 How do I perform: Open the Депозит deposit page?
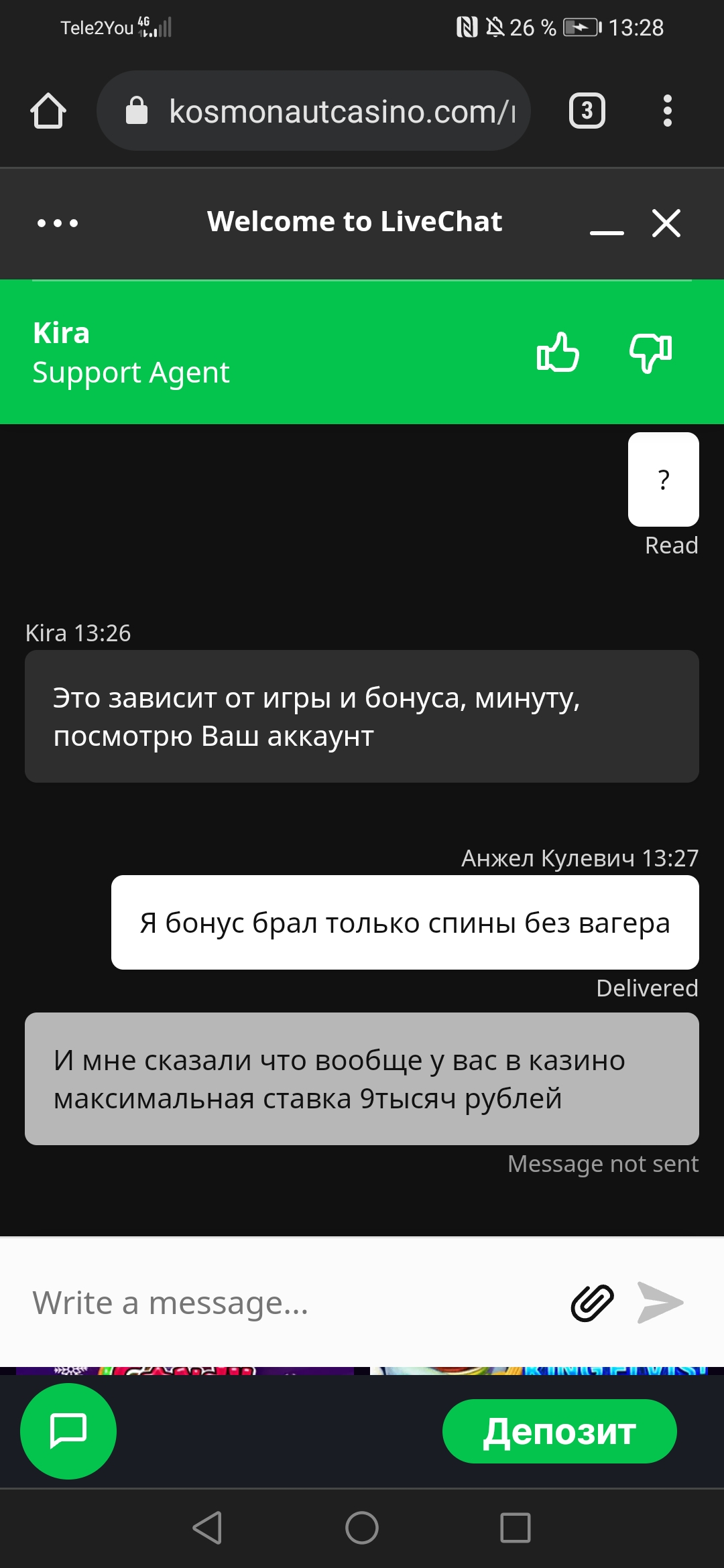pyautogui.click(x=560, y=1431)
